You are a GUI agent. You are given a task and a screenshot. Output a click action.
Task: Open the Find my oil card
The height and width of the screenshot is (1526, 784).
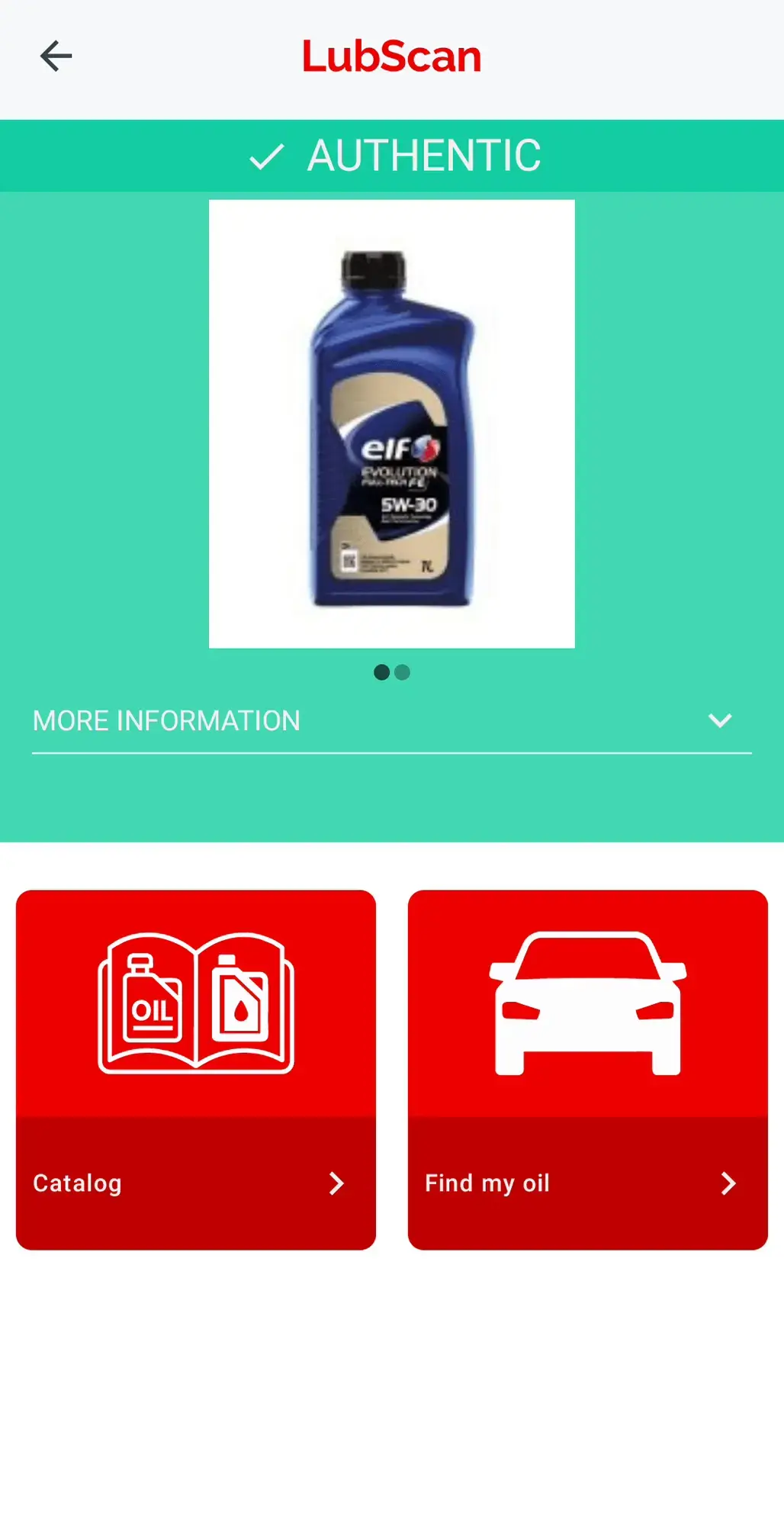pos(587,1069)
